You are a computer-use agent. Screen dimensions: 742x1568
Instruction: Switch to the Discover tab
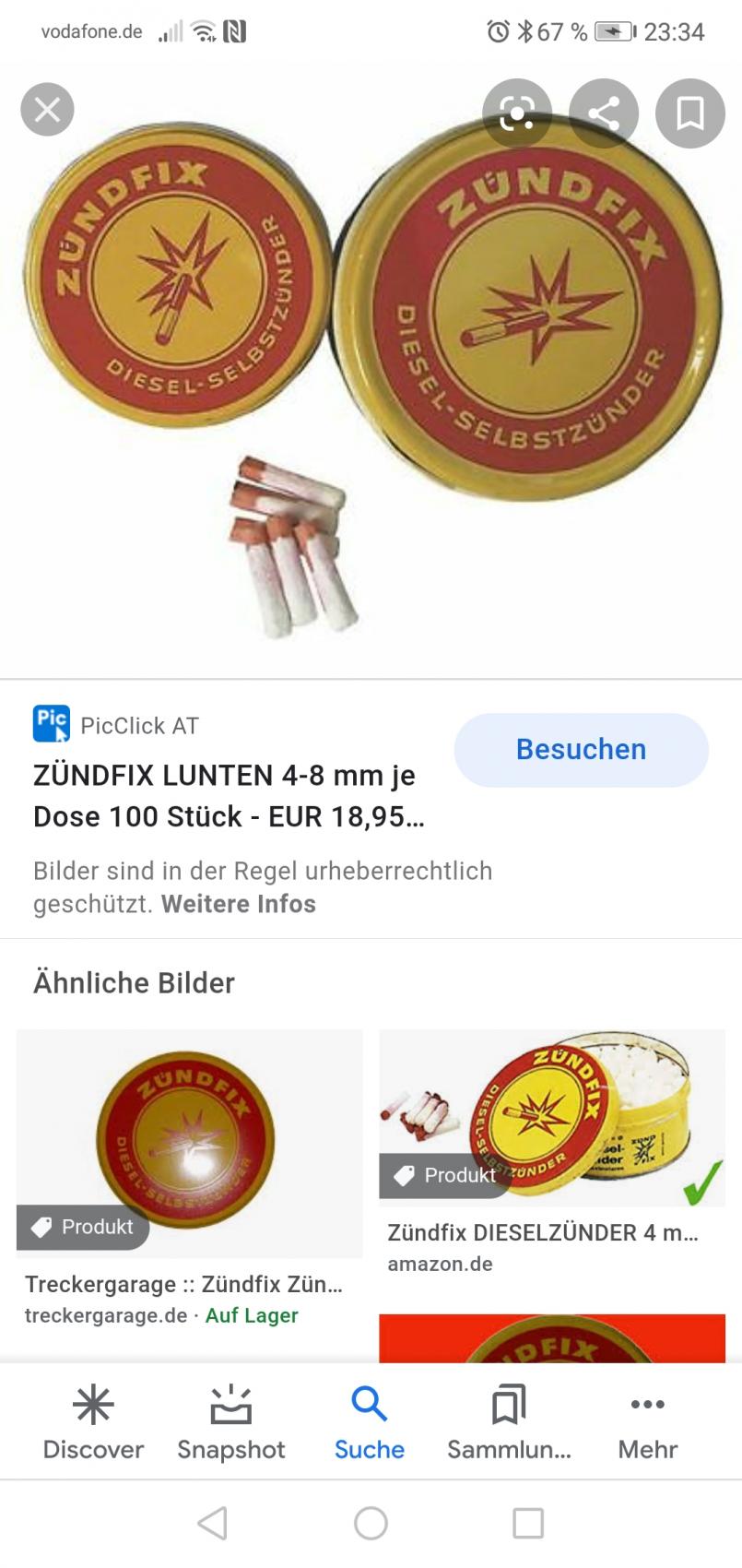click(93, 1422)
